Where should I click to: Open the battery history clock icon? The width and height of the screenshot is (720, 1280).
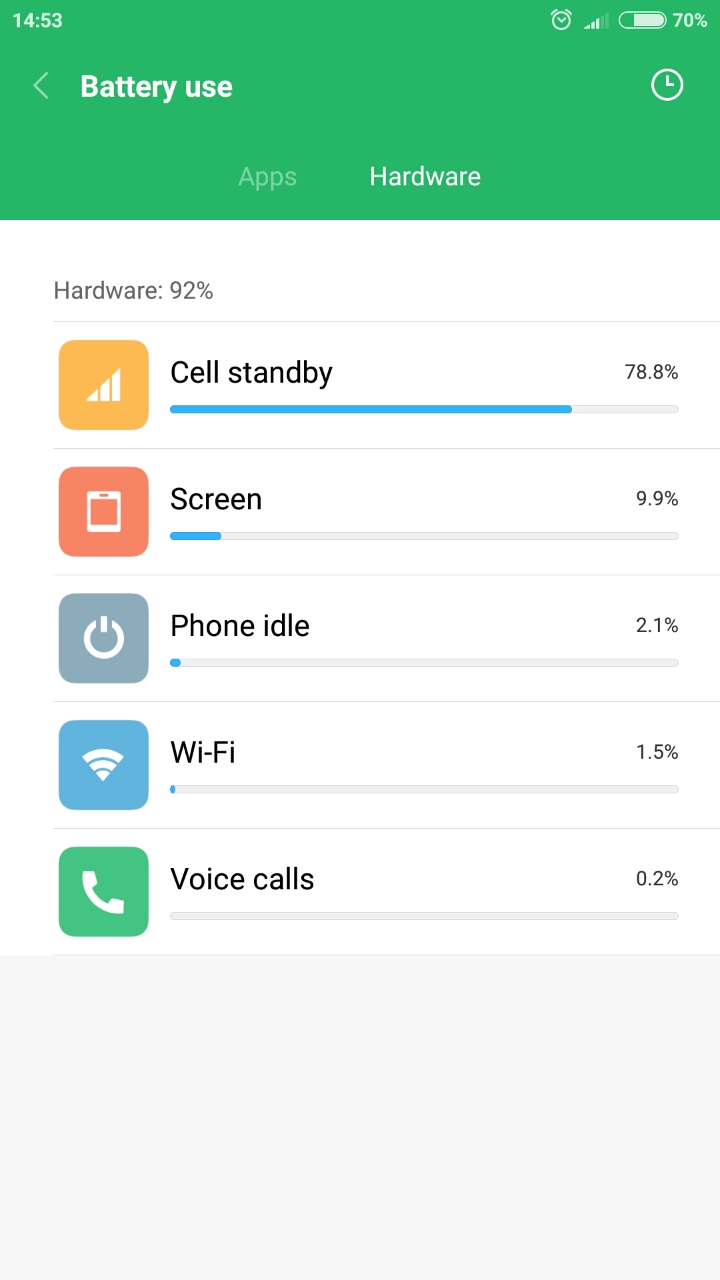(667, 86)
